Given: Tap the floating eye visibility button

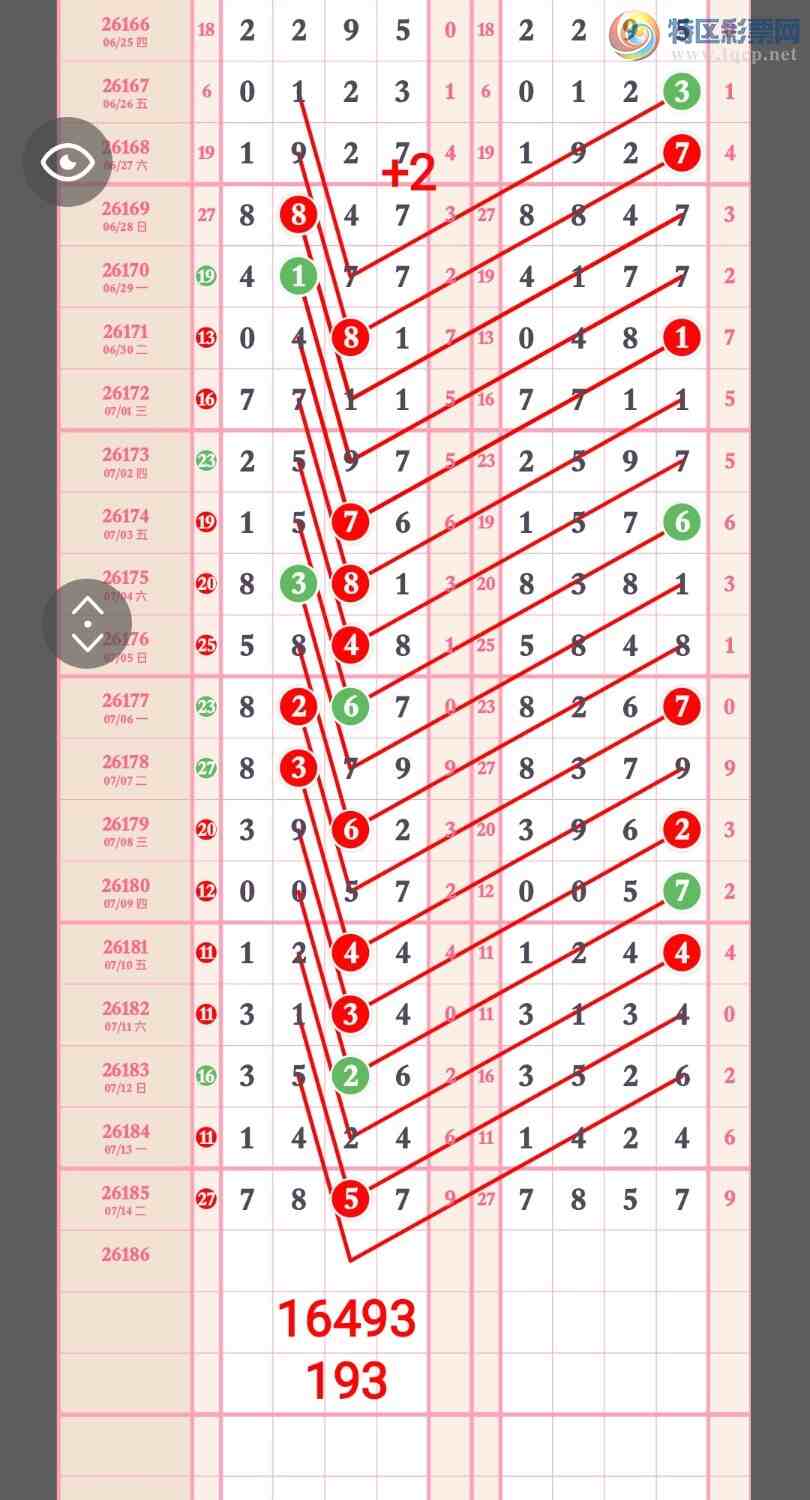Looking at the screenshot, I should (67, 162).
